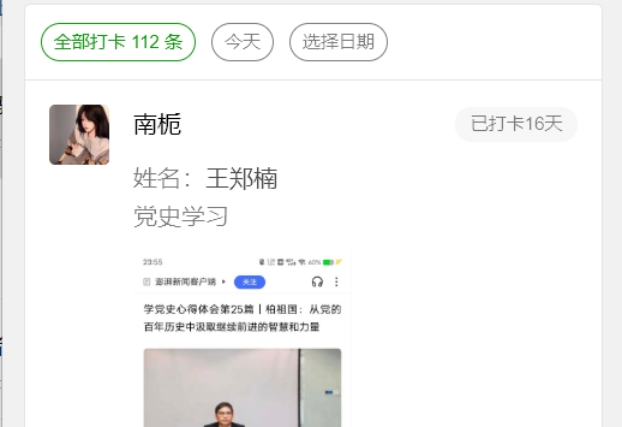View the posted 党史学习 screenshot image
Viewport: 622px width, 427px height.
[242, 340]
